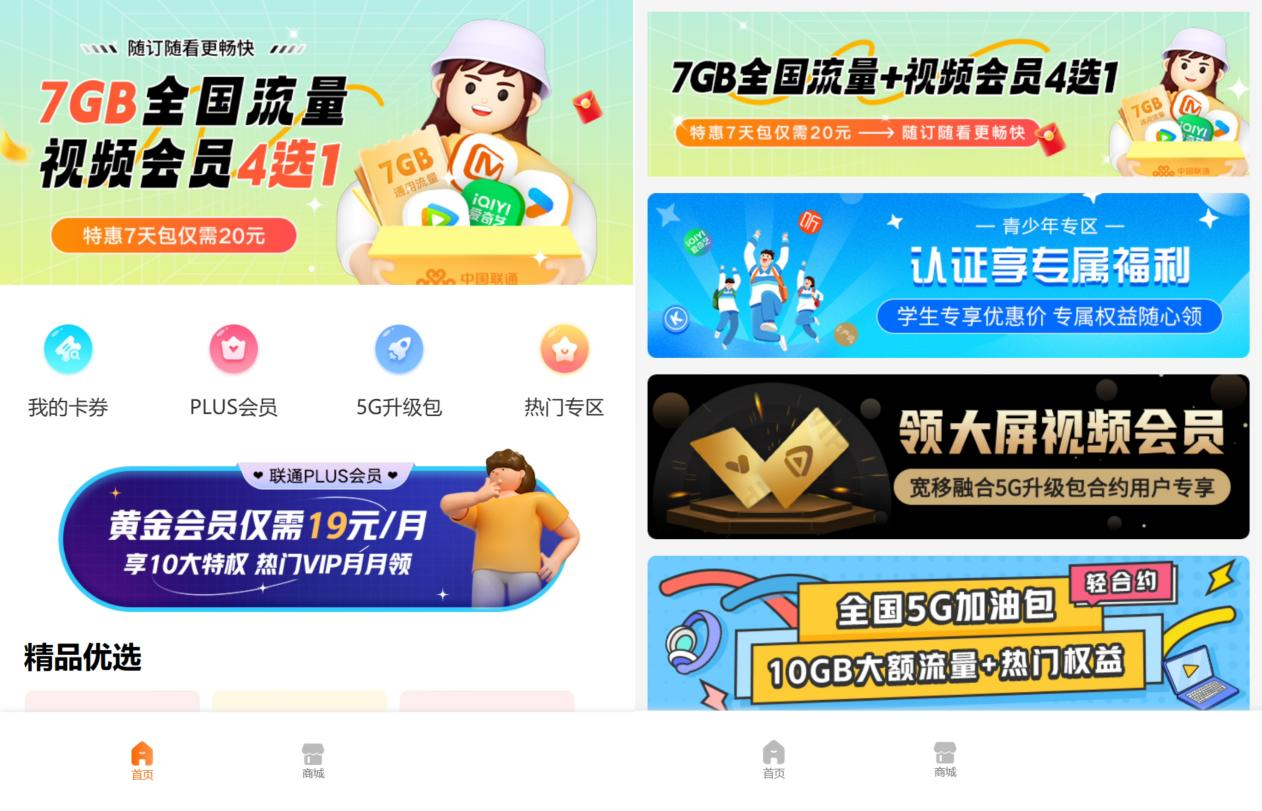Open the 7GB全国流量 video member banner
The image size is (1262, 811).
point(316,142)
